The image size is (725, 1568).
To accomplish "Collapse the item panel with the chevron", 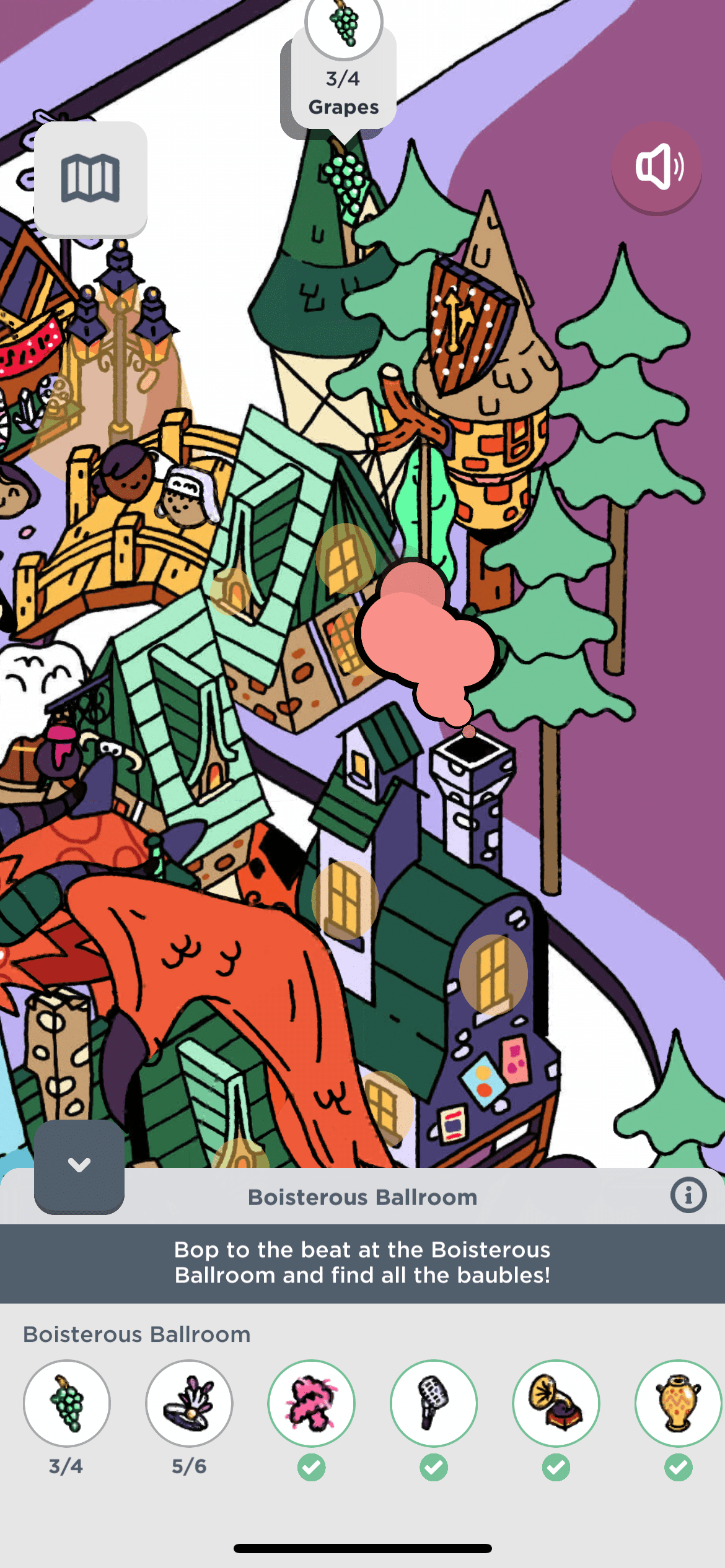I will pyautogui.click(x=79, y=1165).
